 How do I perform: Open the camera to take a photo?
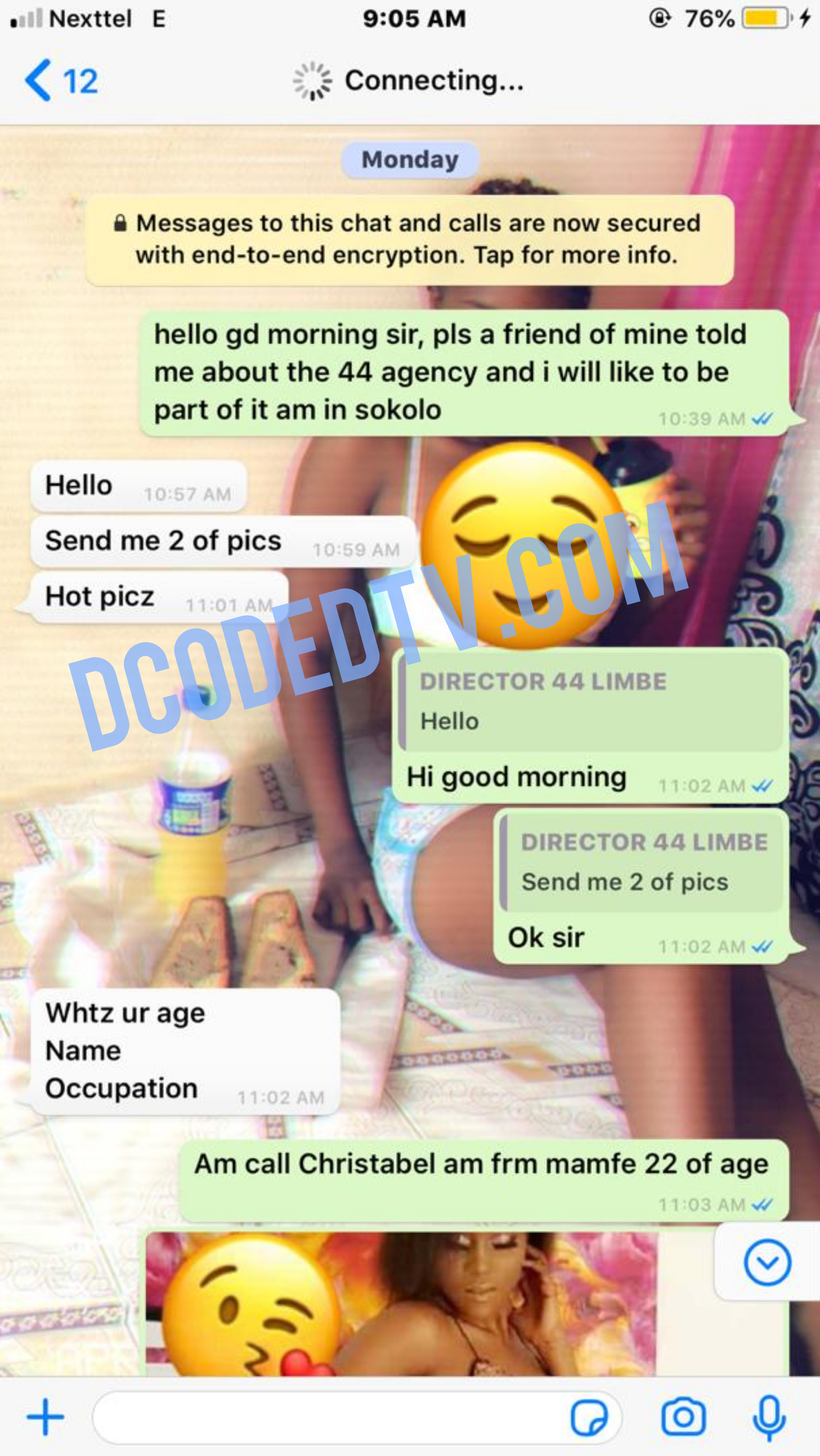(683, 1416)
